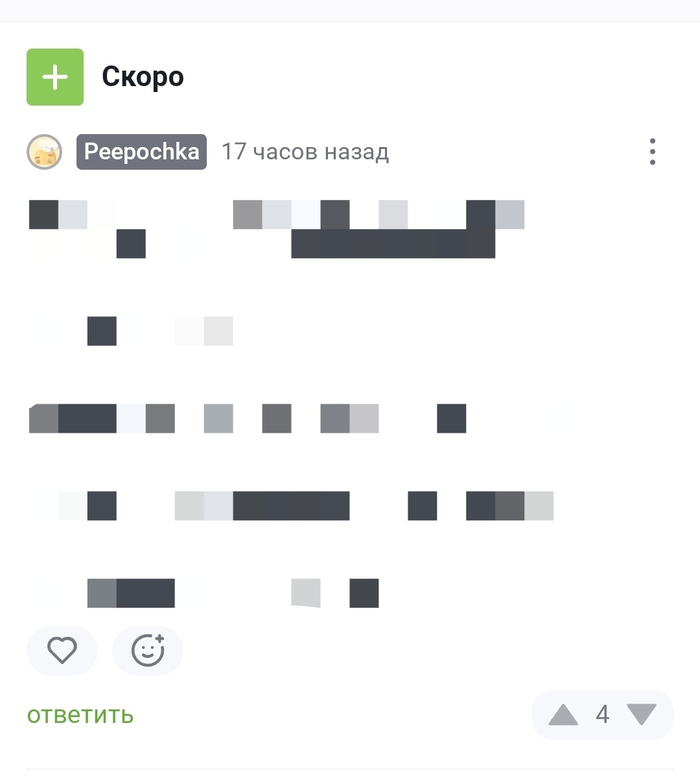
Task: Open the comment's three-dot overflow menu
Action: tap(652, 152)
